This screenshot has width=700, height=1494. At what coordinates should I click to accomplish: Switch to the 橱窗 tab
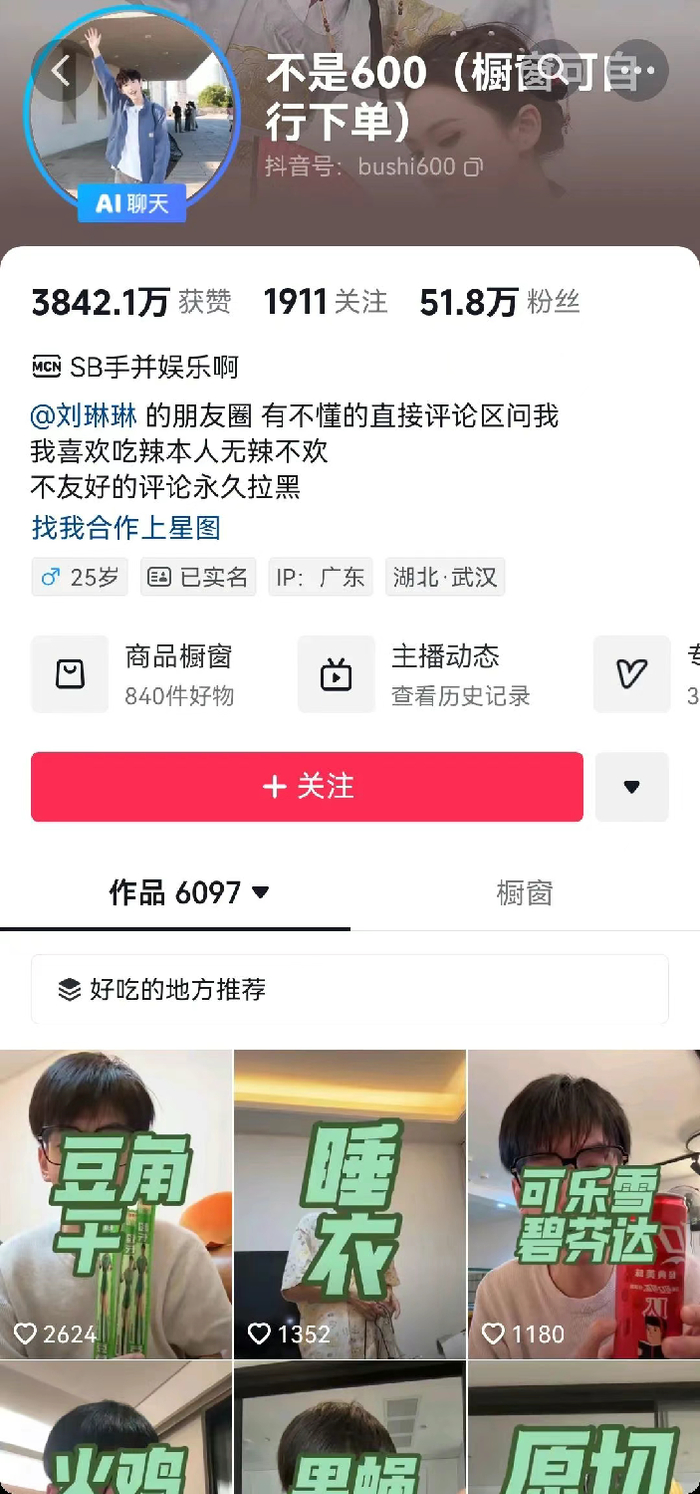[524, 892]
